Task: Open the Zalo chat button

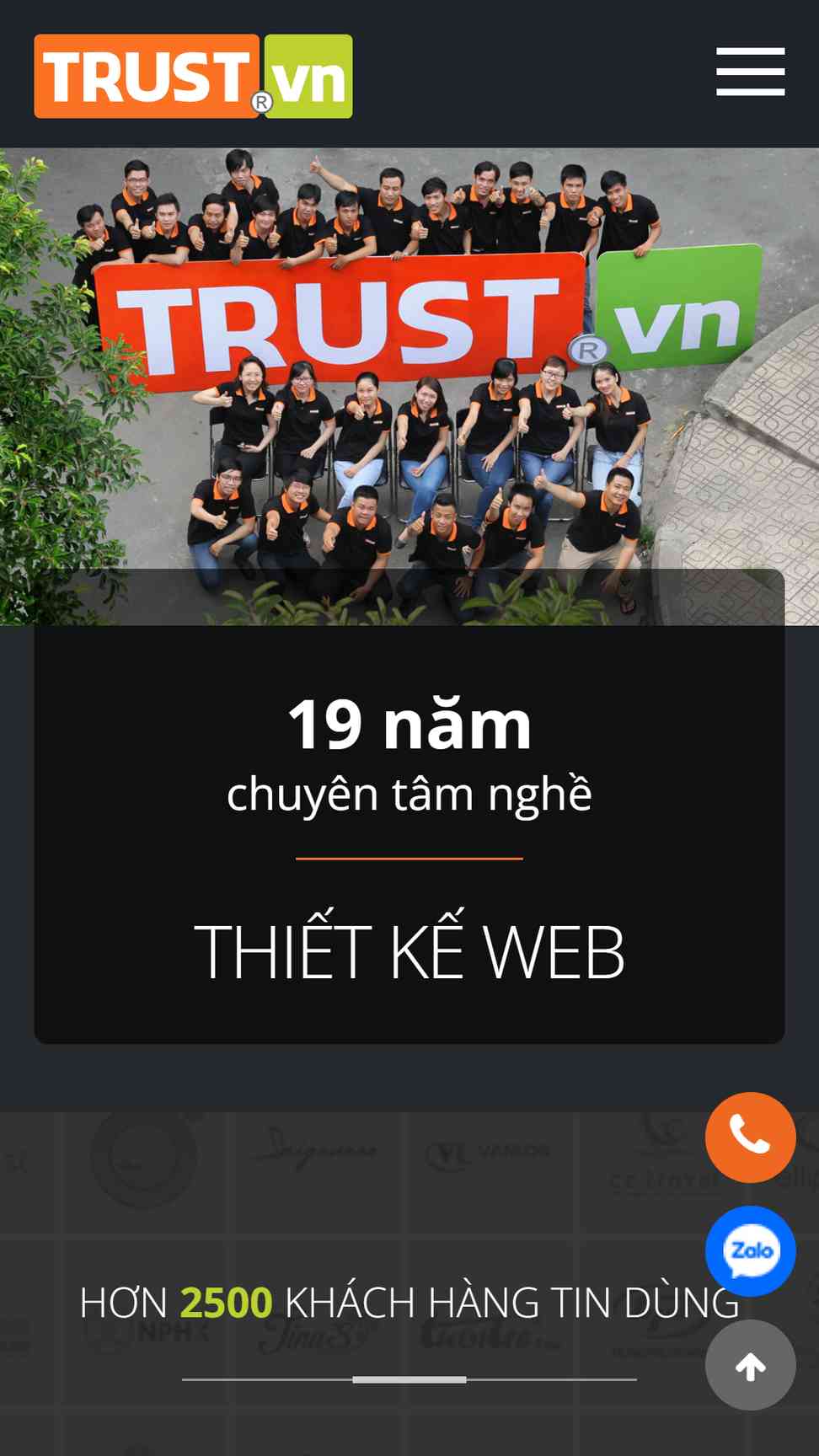Action: point(750,1250)
